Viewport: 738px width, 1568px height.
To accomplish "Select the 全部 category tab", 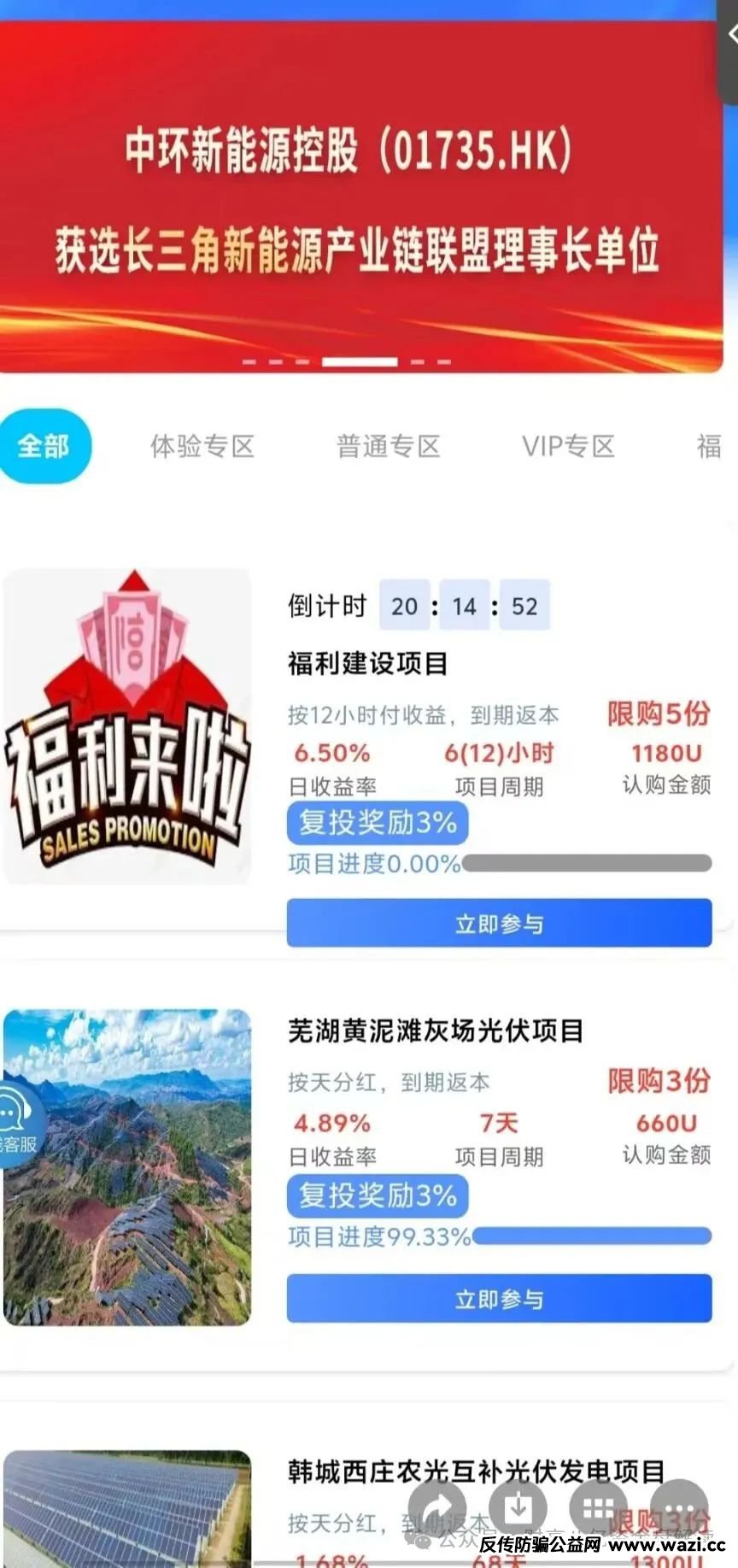I will tap(44, 446).
